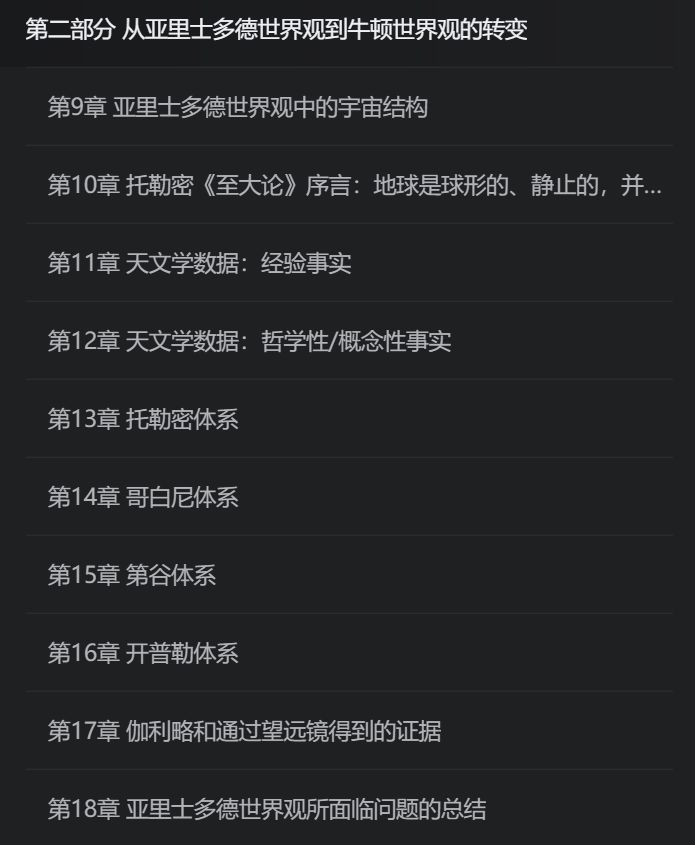
Task: Go to 第10章 托勒密《至大论》序言
Action: click(354, 185)
